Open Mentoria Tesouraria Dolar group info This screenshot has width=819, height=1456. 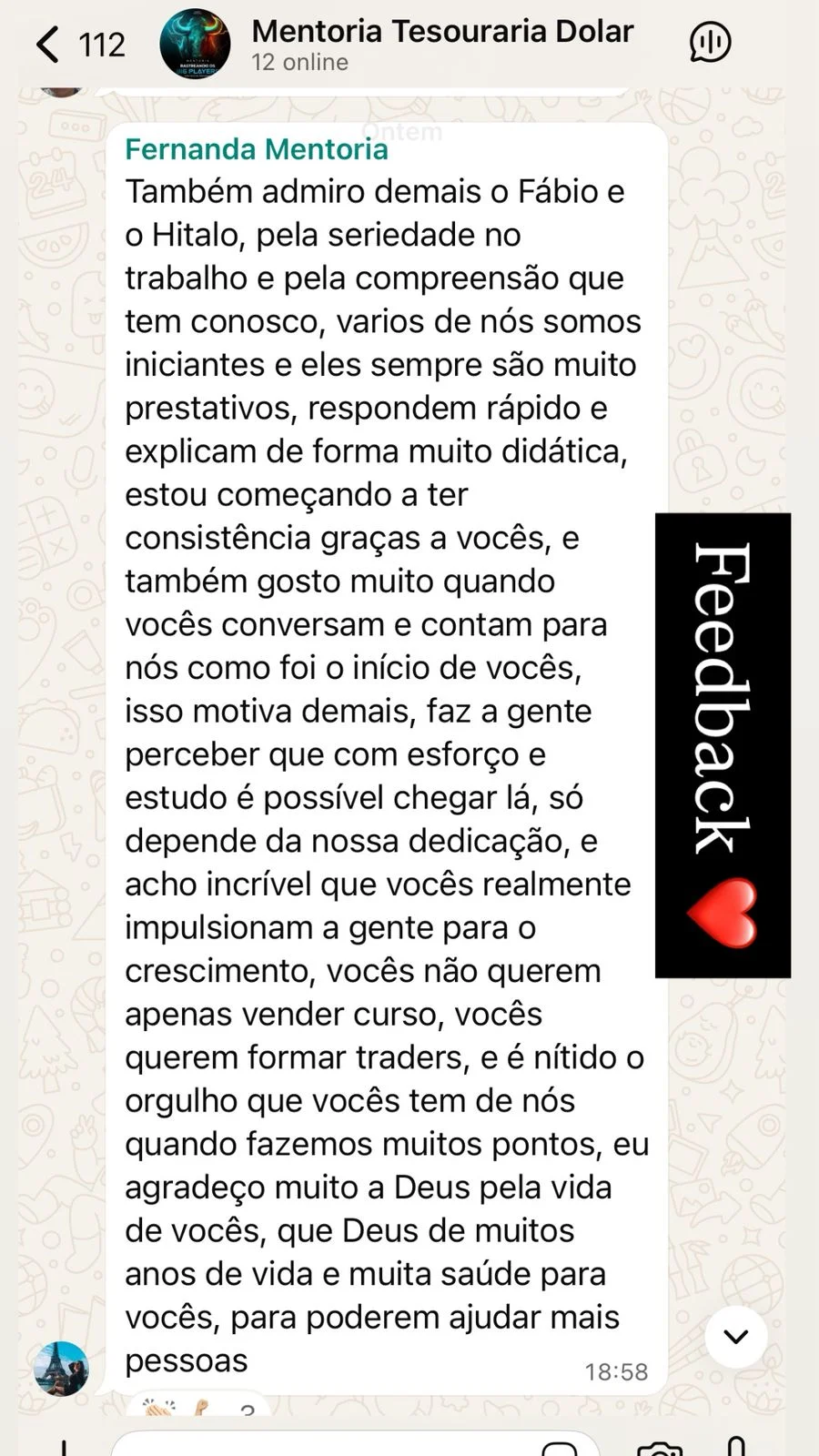point(441,44)
